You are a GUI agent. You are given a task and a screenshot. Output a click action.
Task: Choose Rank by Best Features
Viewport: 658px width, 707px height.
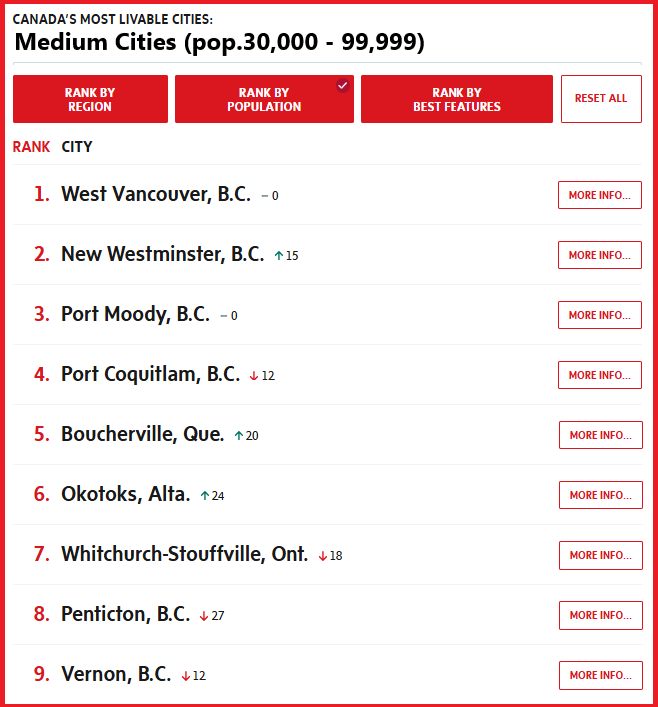click(456, 99)
